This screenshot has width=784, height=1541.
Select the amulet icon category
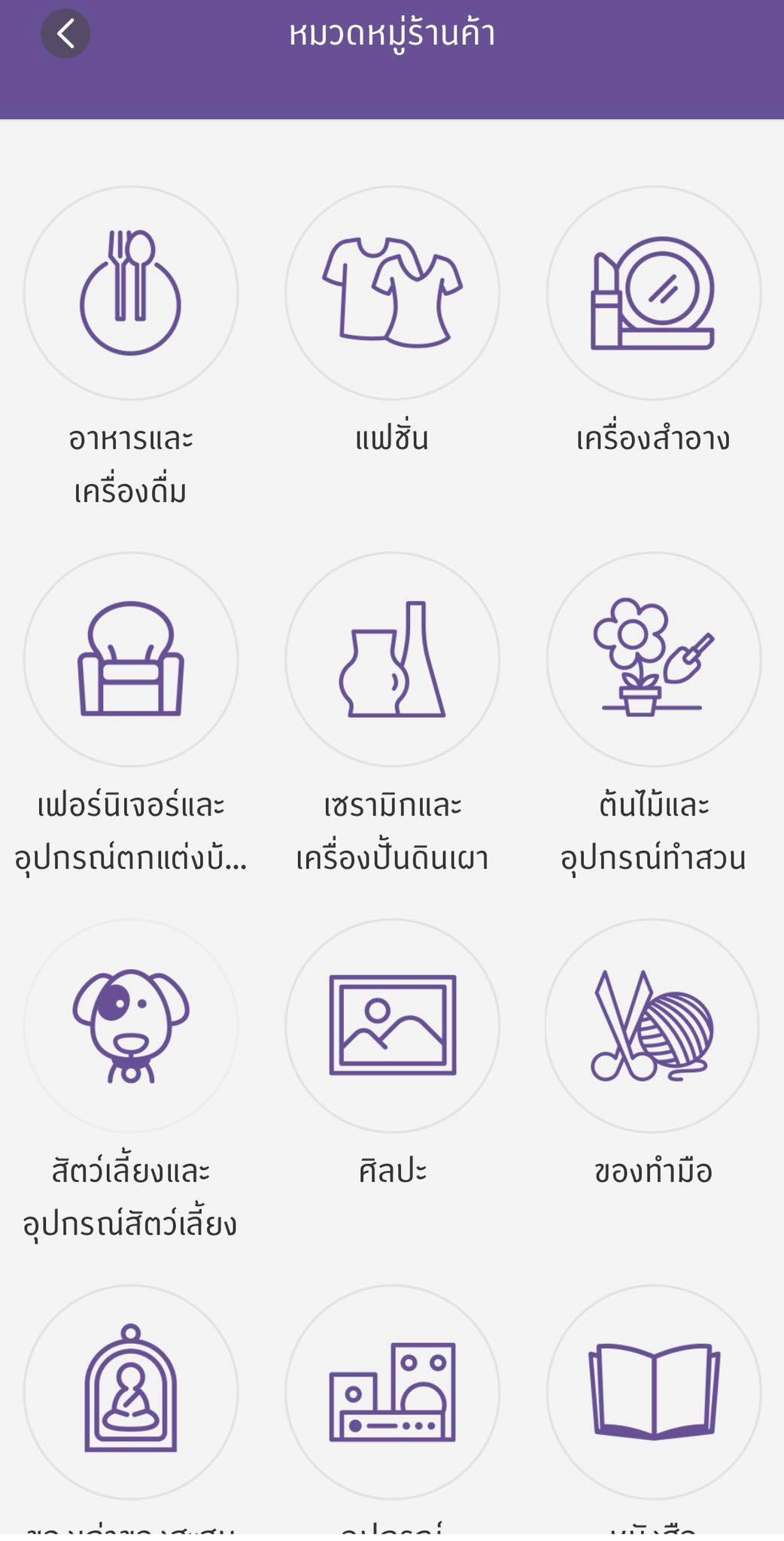pos(131,1392)
